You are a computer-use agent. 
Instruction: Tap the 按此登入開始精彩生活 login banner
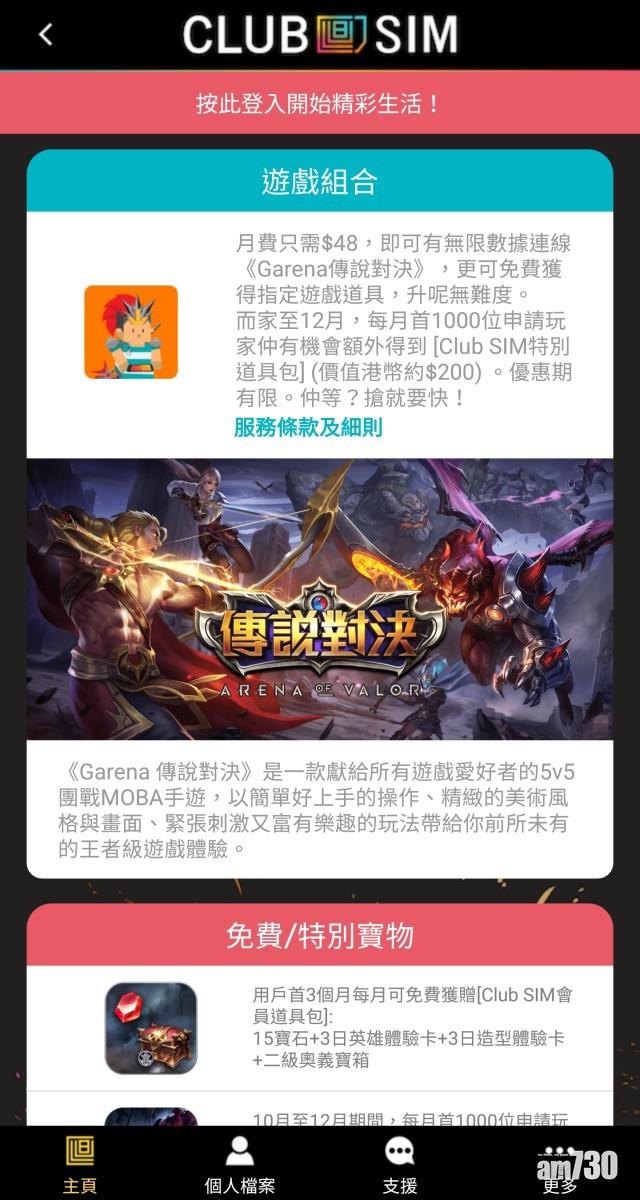pos(320,103)
